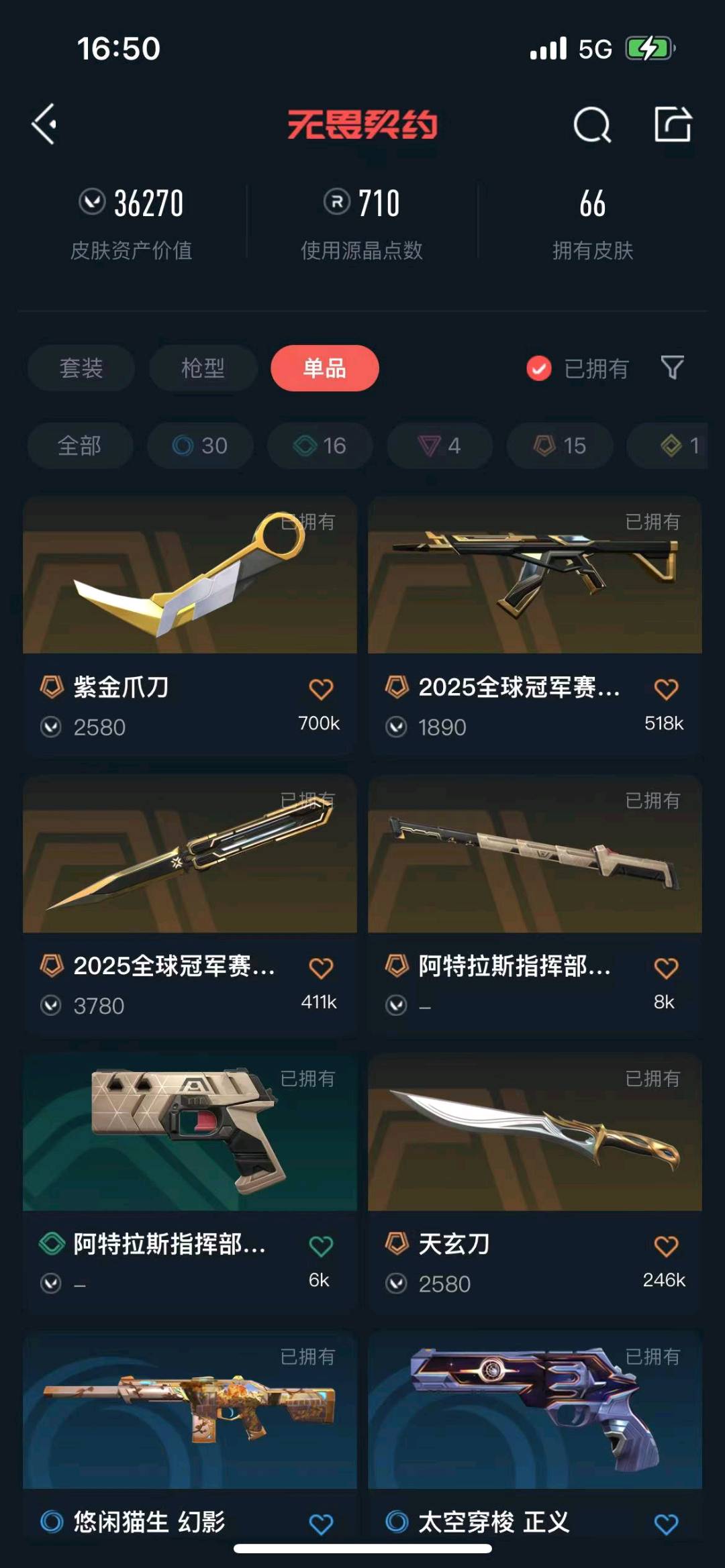Open the 悠闲猫生 幻影 skin card
Screen dimensions: 725x1568
pyautogui.click(x=190, y=1436)
